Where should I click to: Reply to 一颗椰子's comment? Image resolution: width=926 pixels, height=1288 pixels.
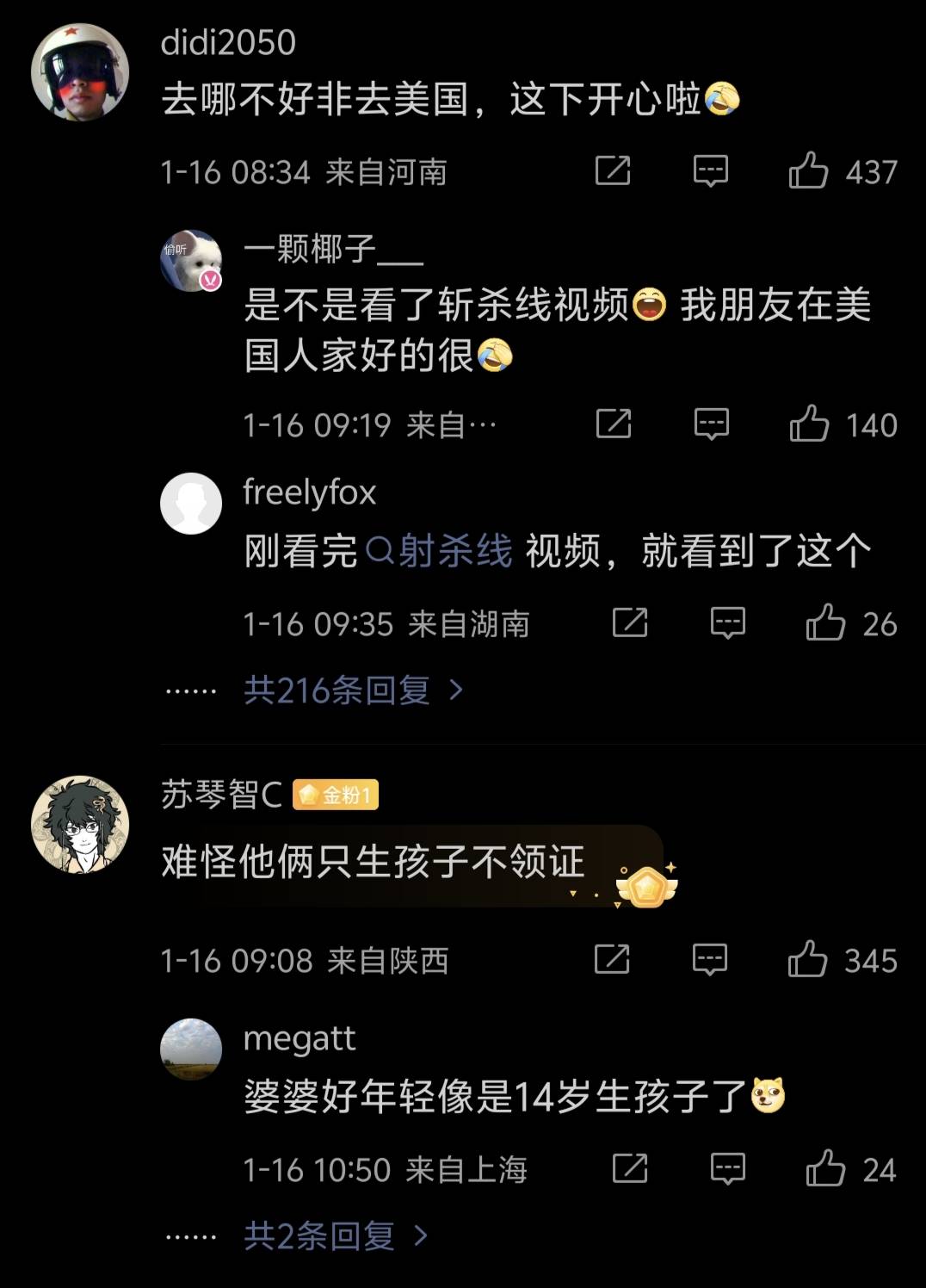tap(712, 424)
